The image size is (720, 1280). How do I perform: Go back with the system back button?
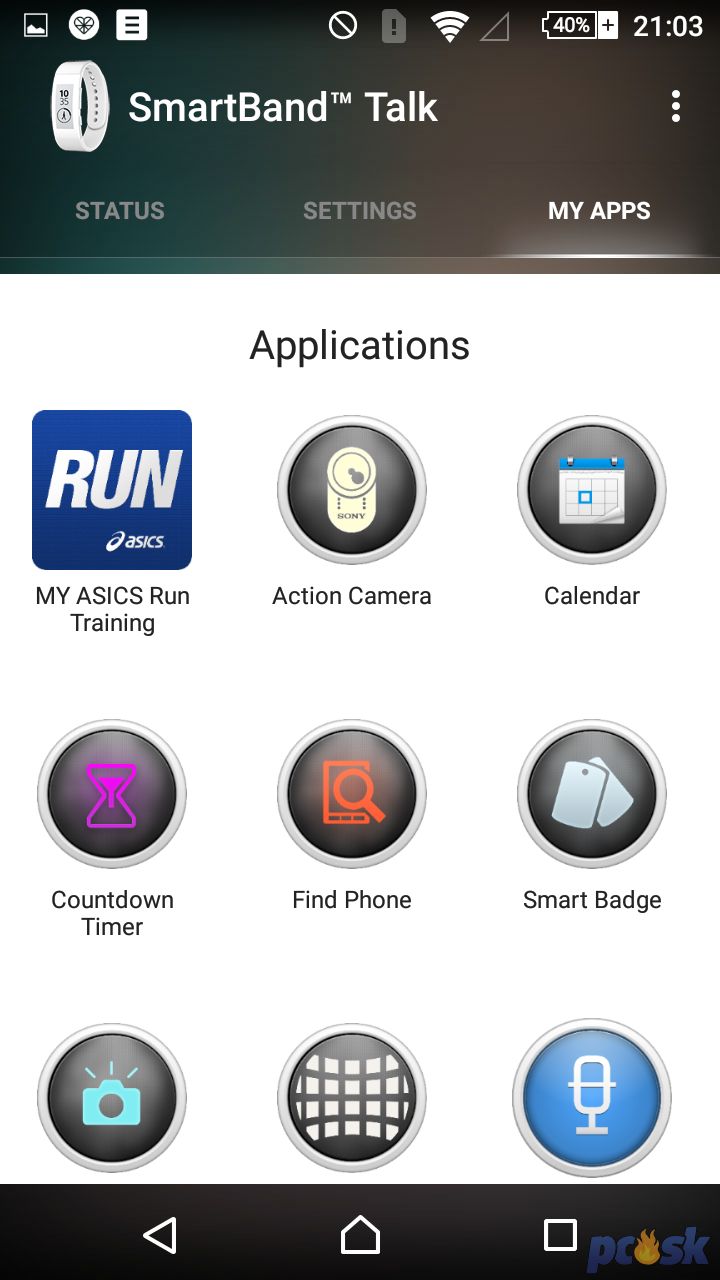[x=160, y=1235]
